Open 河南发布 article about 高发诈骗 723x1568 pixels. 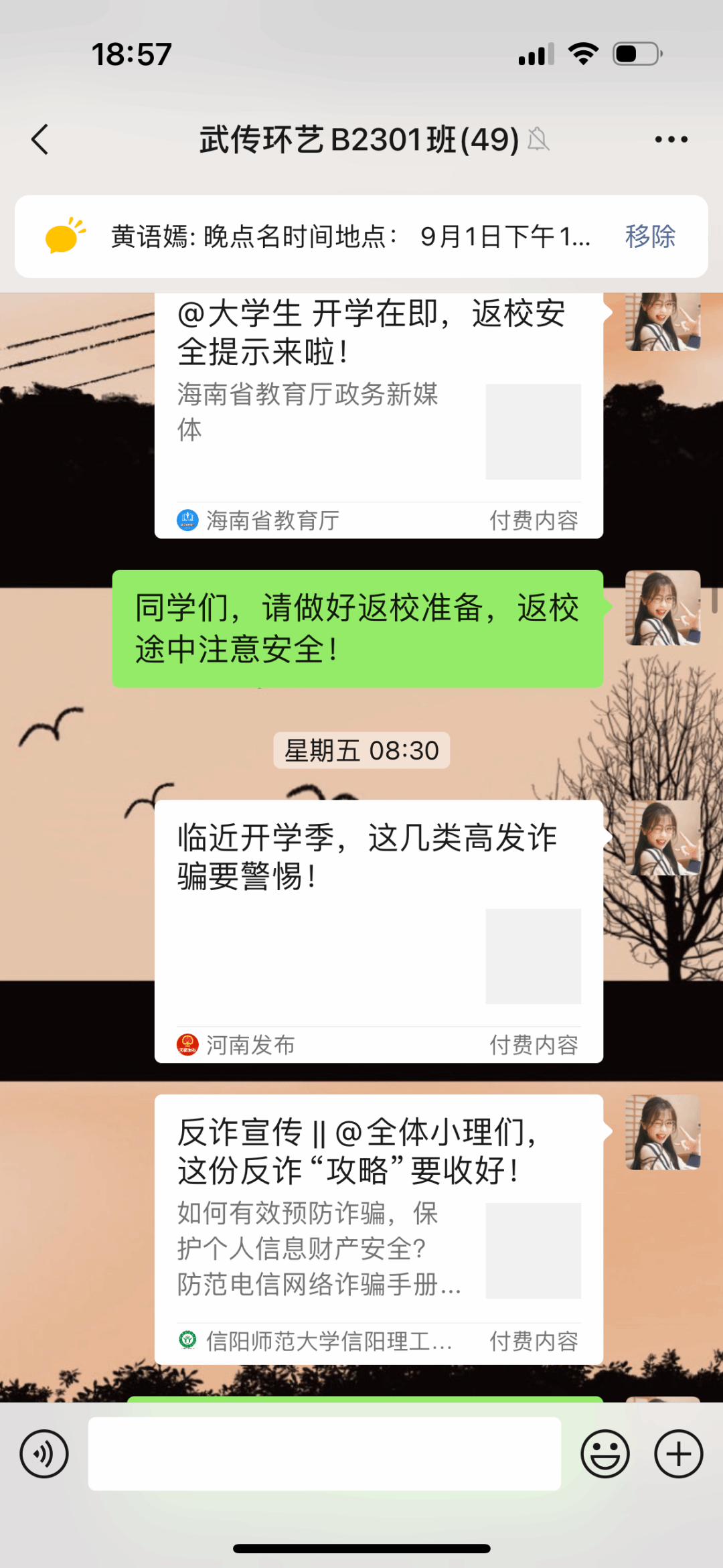(x=378, y=931)
